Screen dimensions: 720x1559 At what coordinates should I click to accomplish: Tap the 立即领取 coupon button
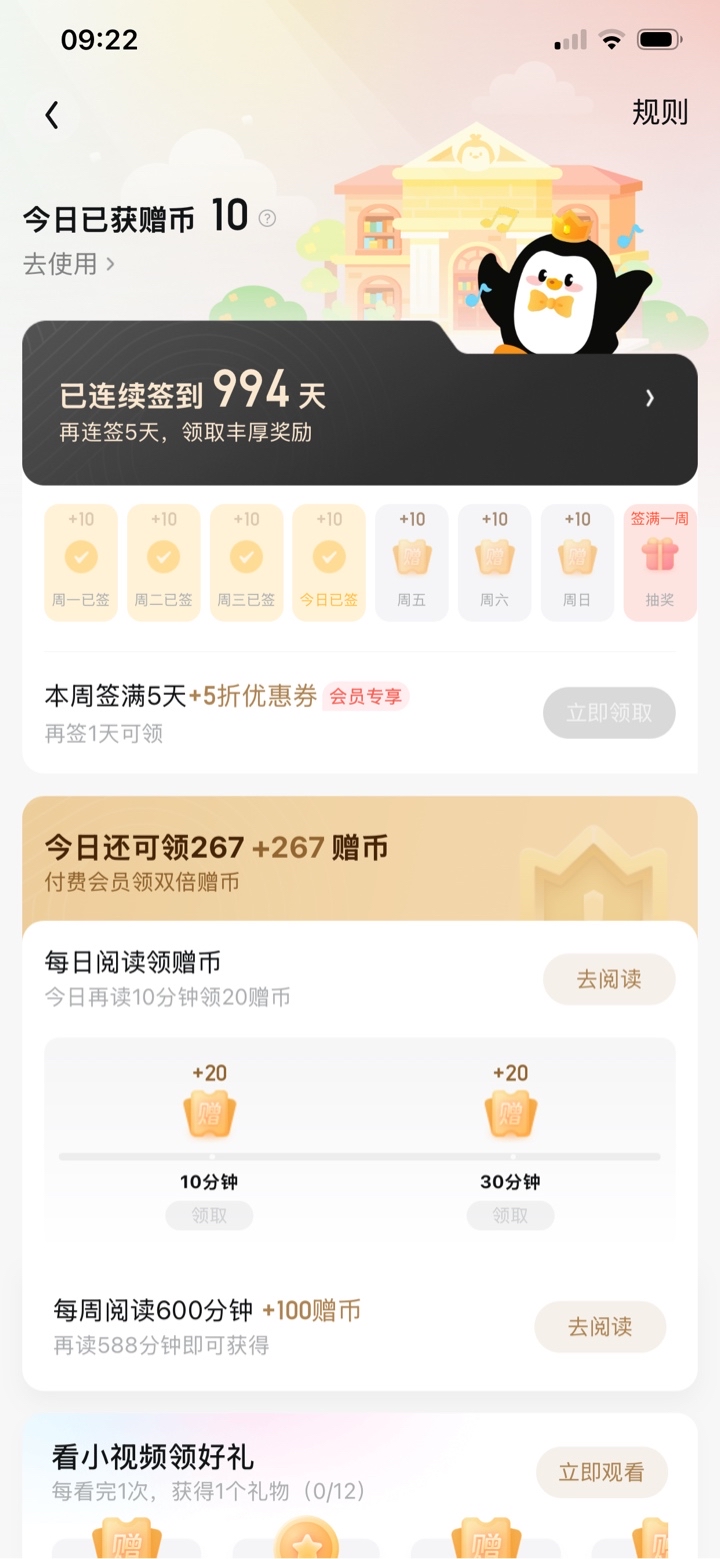tap(609, 713)
